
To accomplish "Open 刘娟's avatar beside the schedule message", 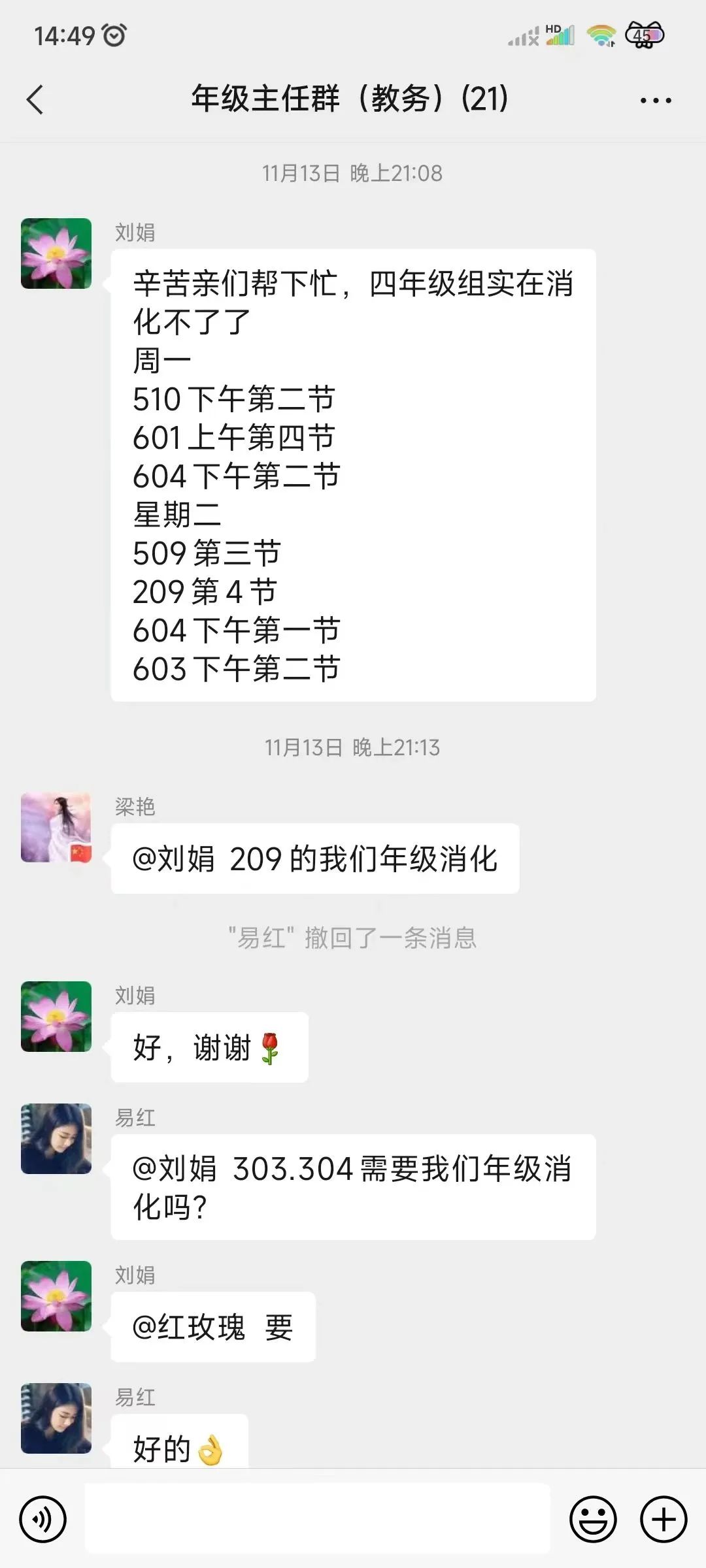I will pyautogui.click(x=56, y=253).
